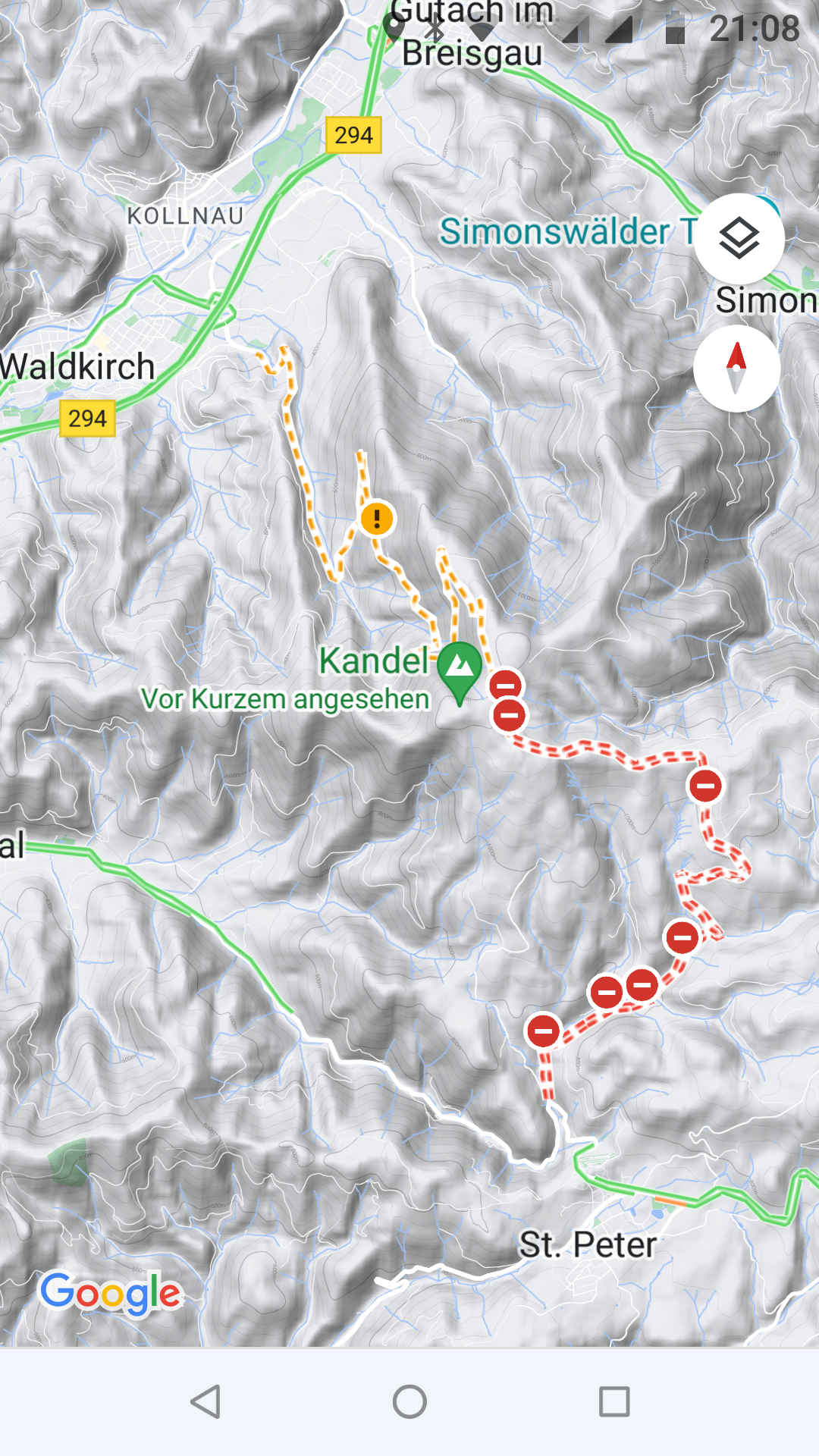Go back with the system back button
Screen dimensions: 819x1456
click(x=206, y=1401)
